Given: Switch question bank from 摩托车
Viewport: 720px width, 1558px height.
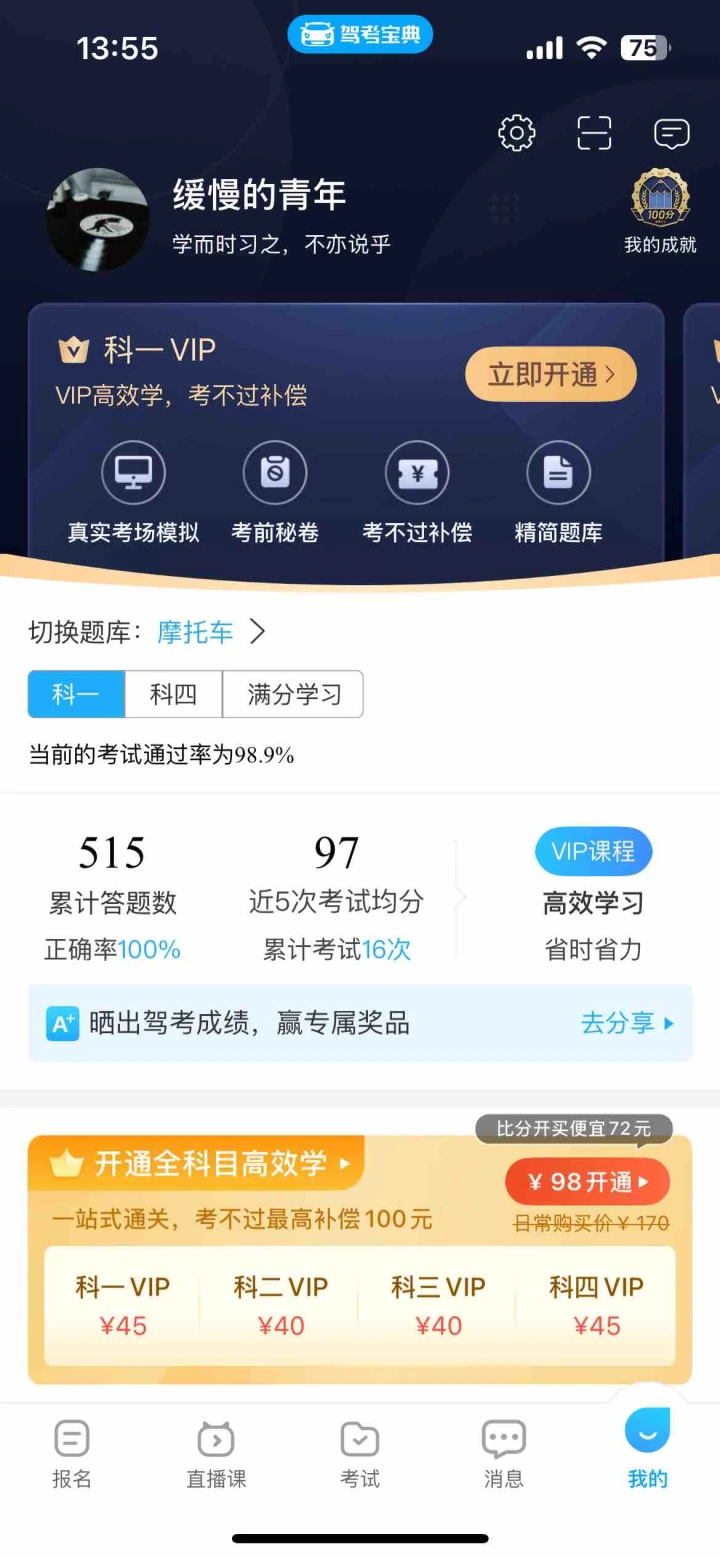Looking at the screenshot, I should 211,632.
